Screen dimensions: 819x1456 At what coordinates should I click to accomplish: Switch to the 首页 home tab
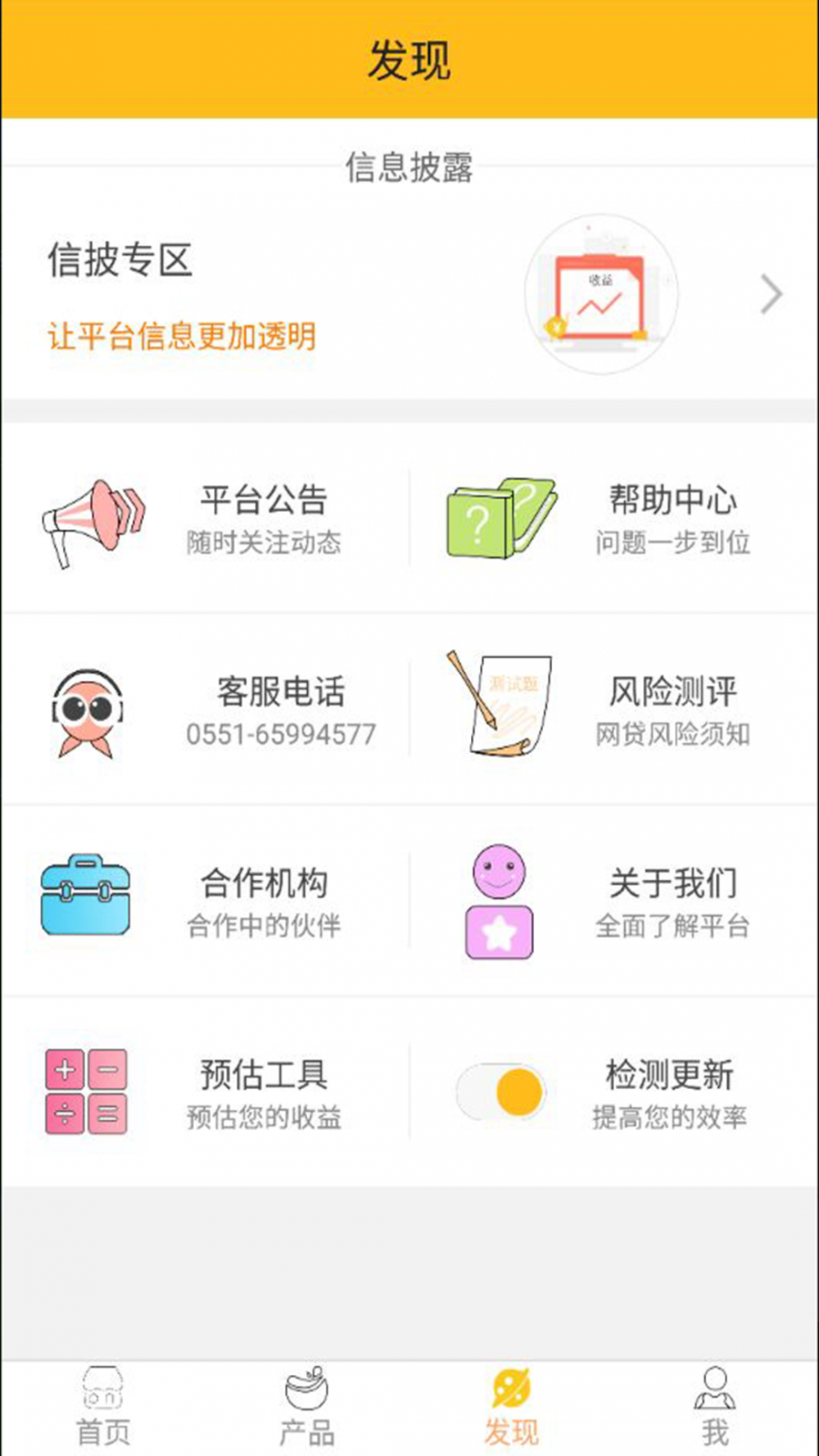(102, 1408)
